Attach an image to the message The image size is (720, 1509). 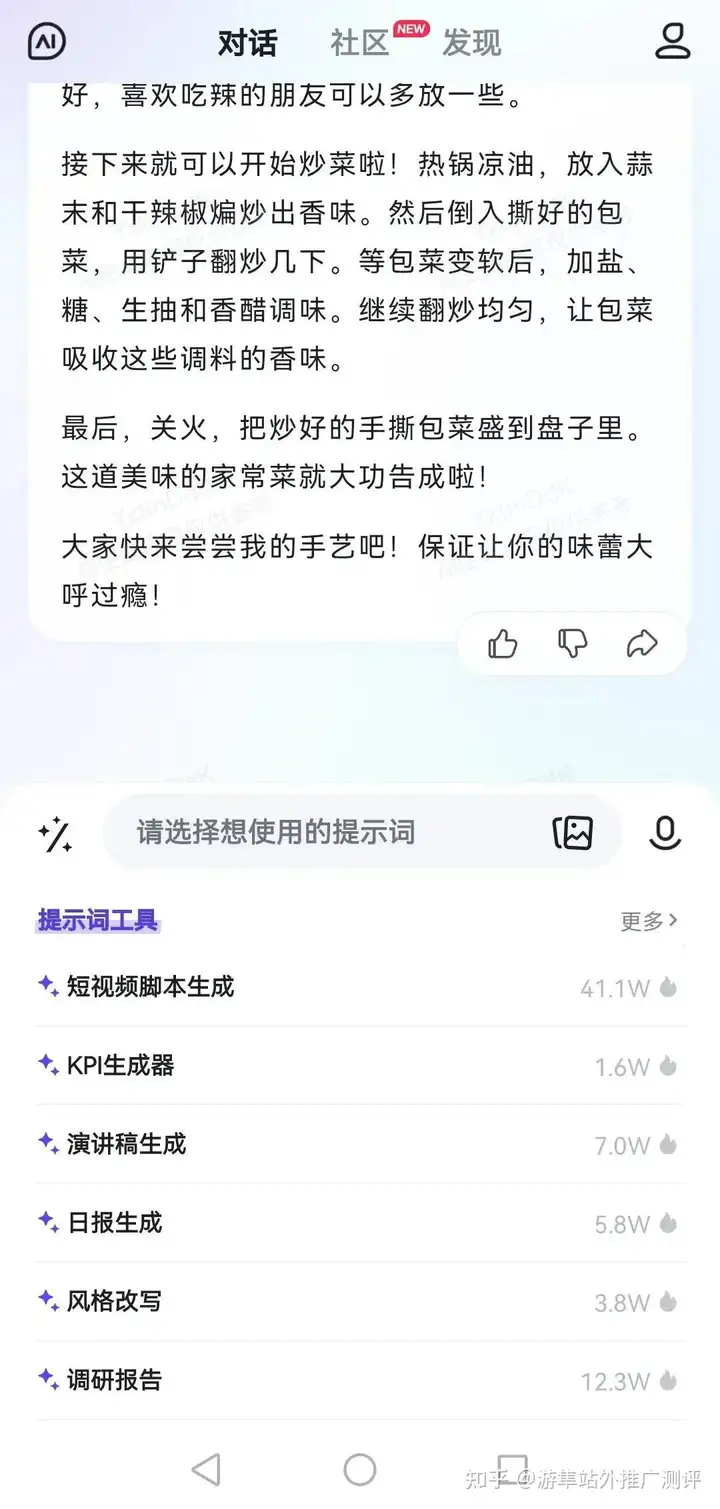[x=573, y=832]
